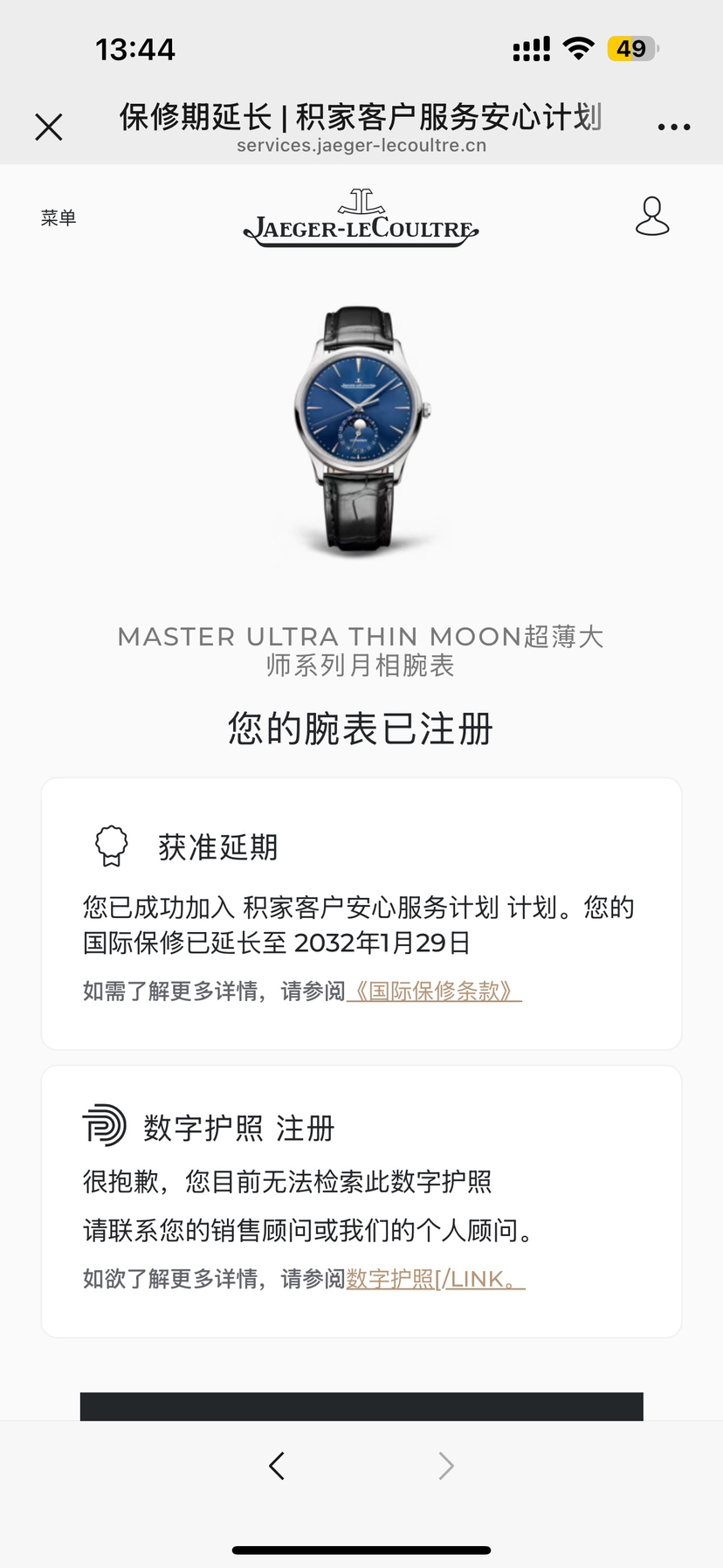
Task: Open the three-dot more options menu
Action: pyautogui.click(x=673, y=128)
